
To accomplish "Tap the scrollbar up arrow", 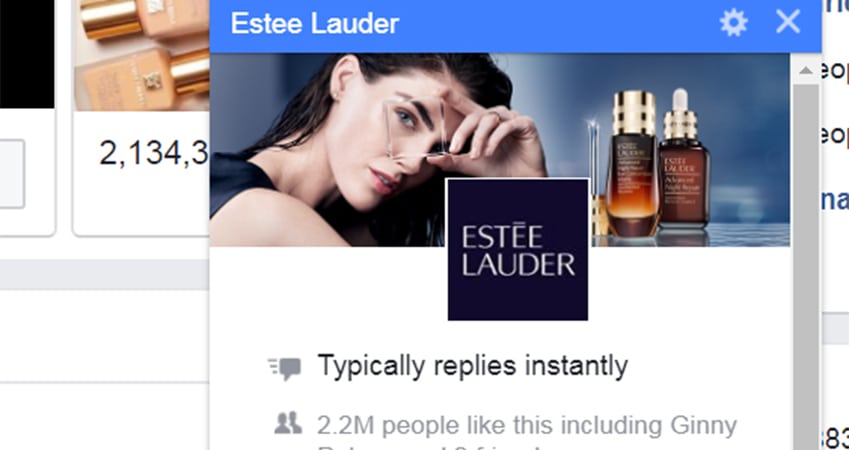I will coord(804,71).
